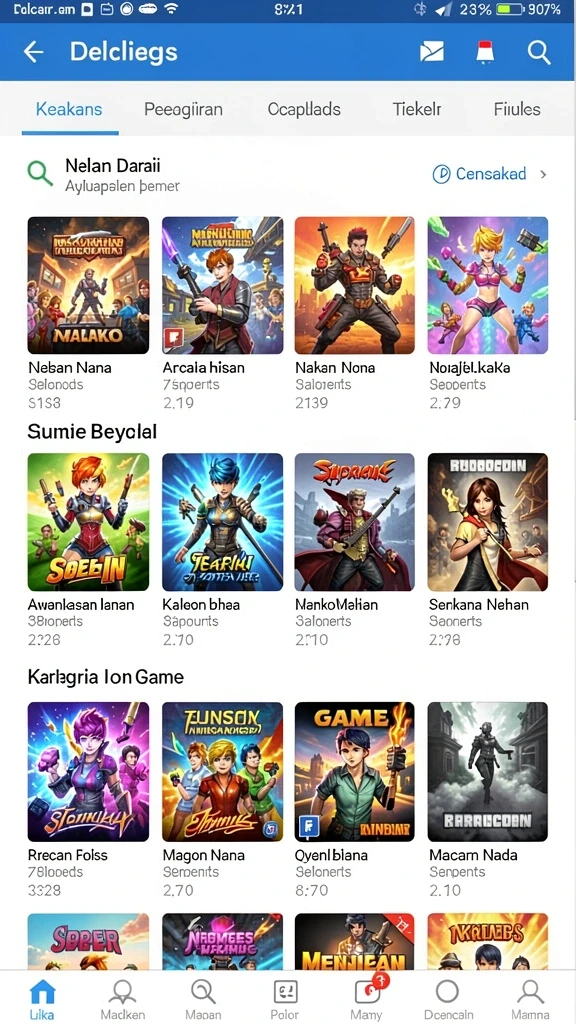Switch to Madken in bottom navigation

point(123,999)
